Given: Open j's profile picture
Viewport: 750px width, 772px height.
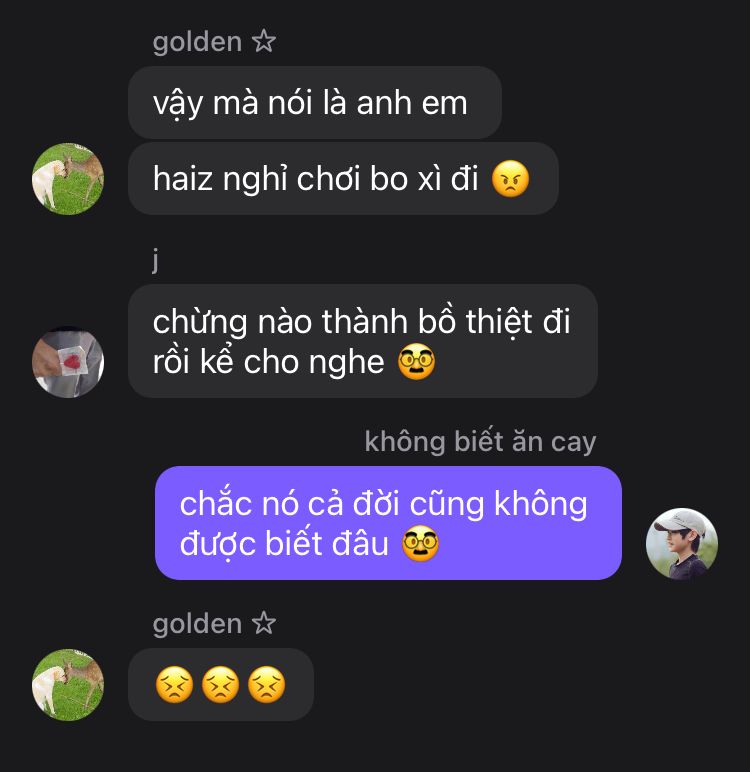Looking at the screenshot, I should click(x=68, y=361).
